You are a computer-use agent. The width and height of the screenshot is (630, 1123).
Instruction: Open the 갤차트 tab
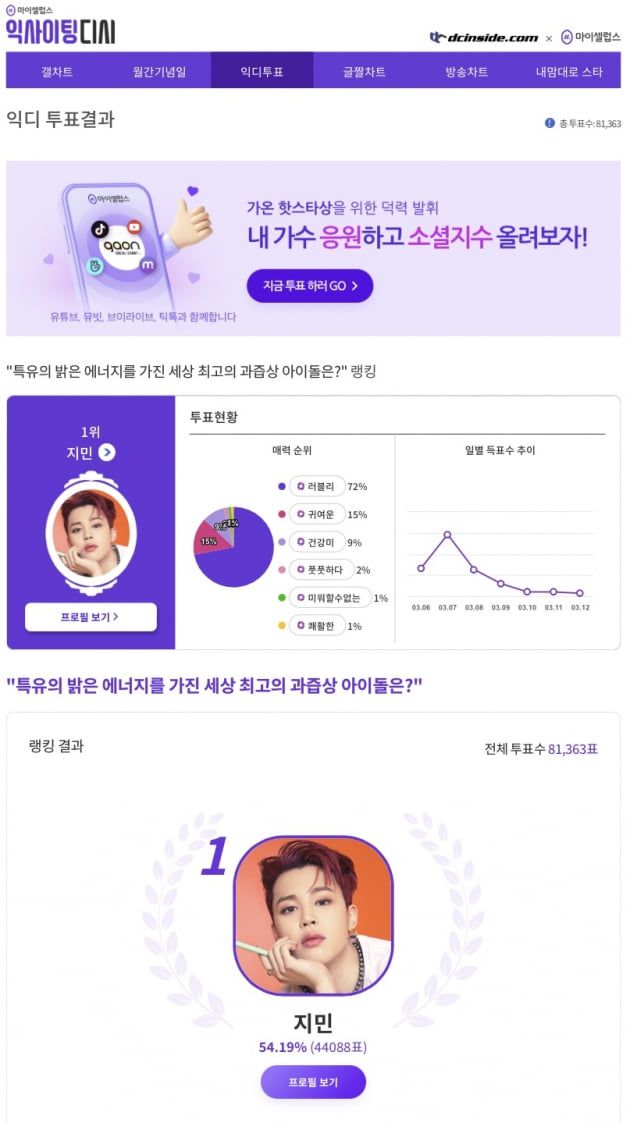[57, 72]
